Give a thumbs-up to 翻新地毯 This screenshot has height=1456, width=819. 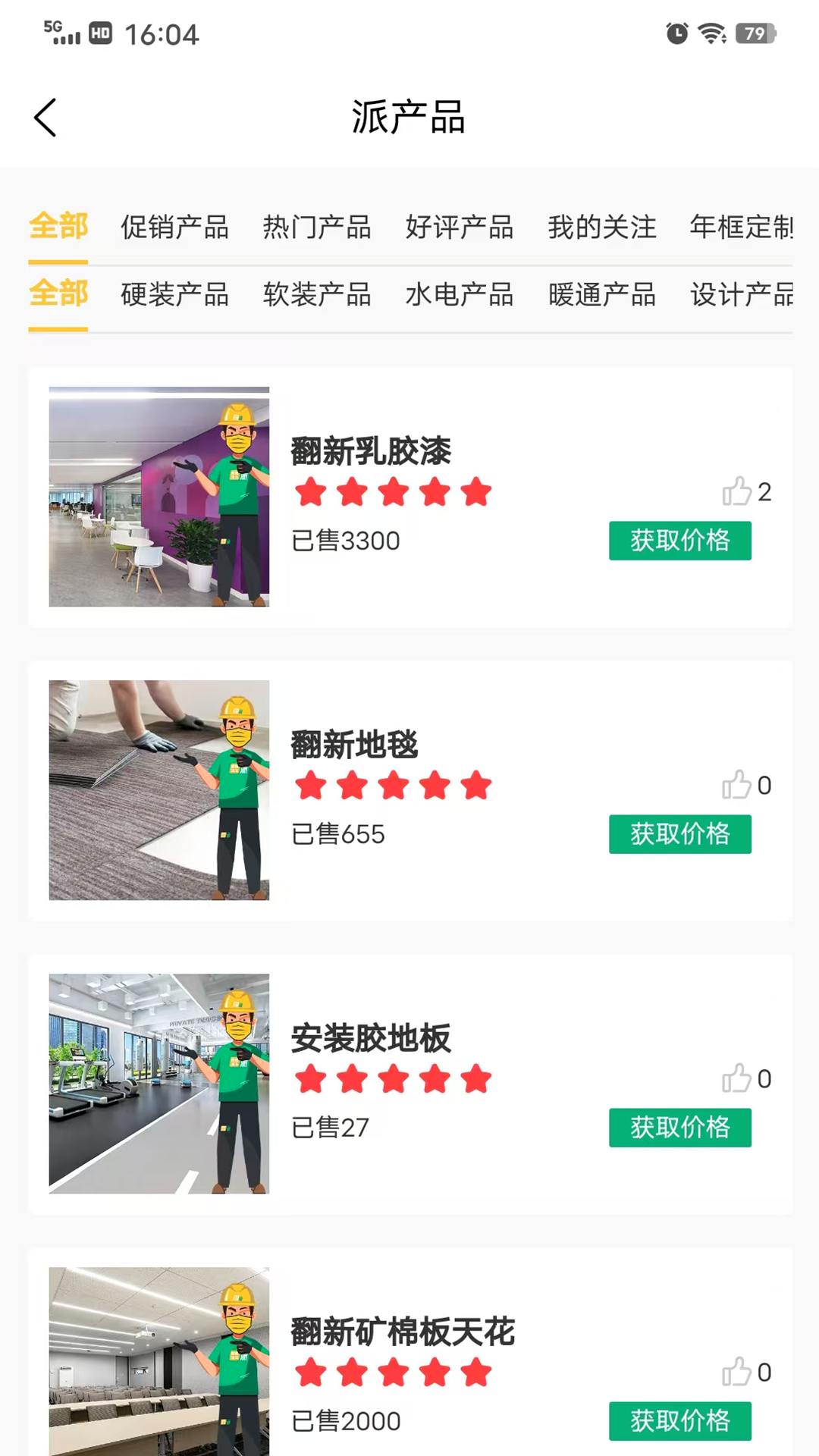point(736,786)
